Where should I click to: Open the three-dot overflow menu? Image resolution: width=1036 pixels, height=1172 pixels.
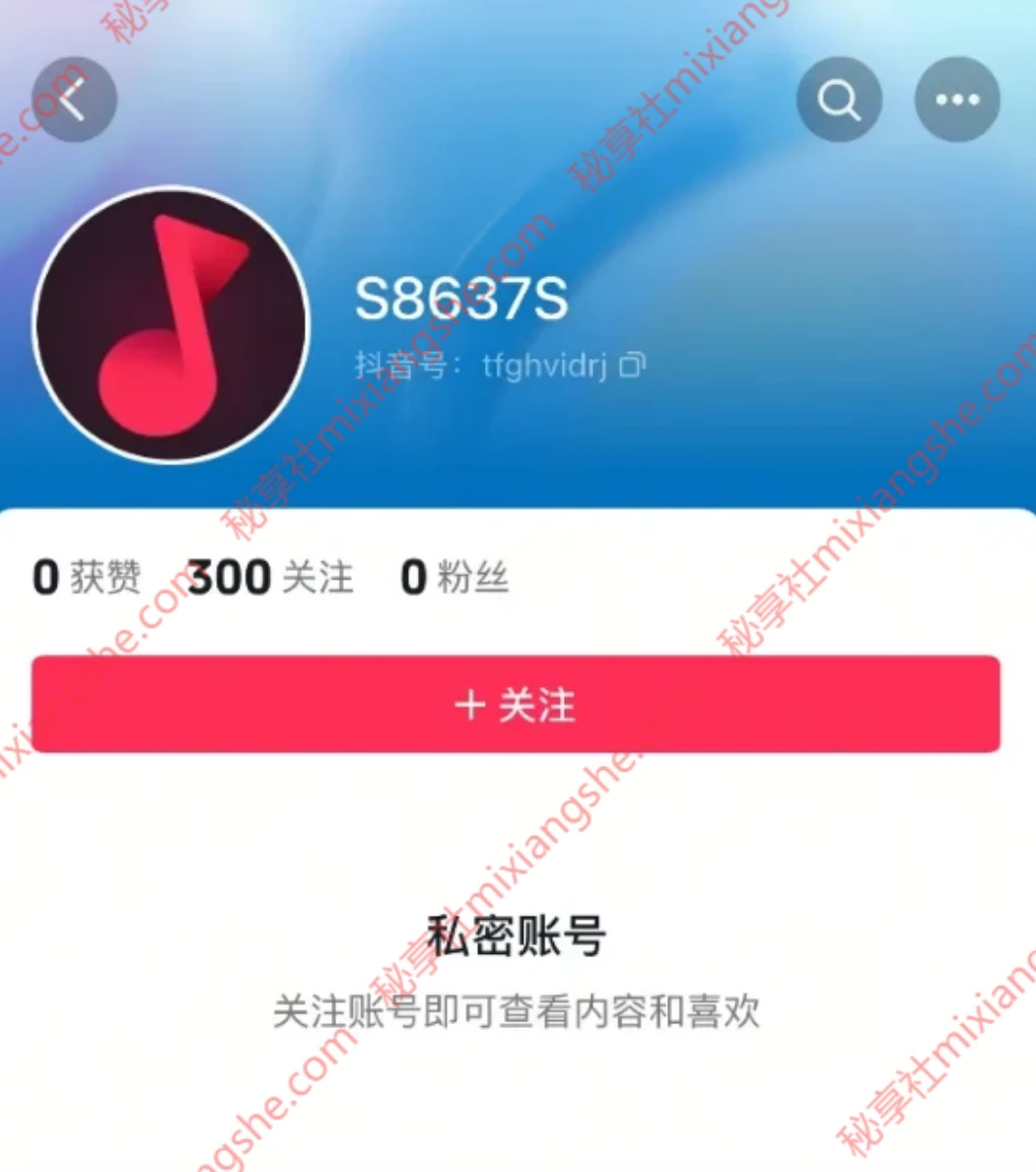point(957,100)
